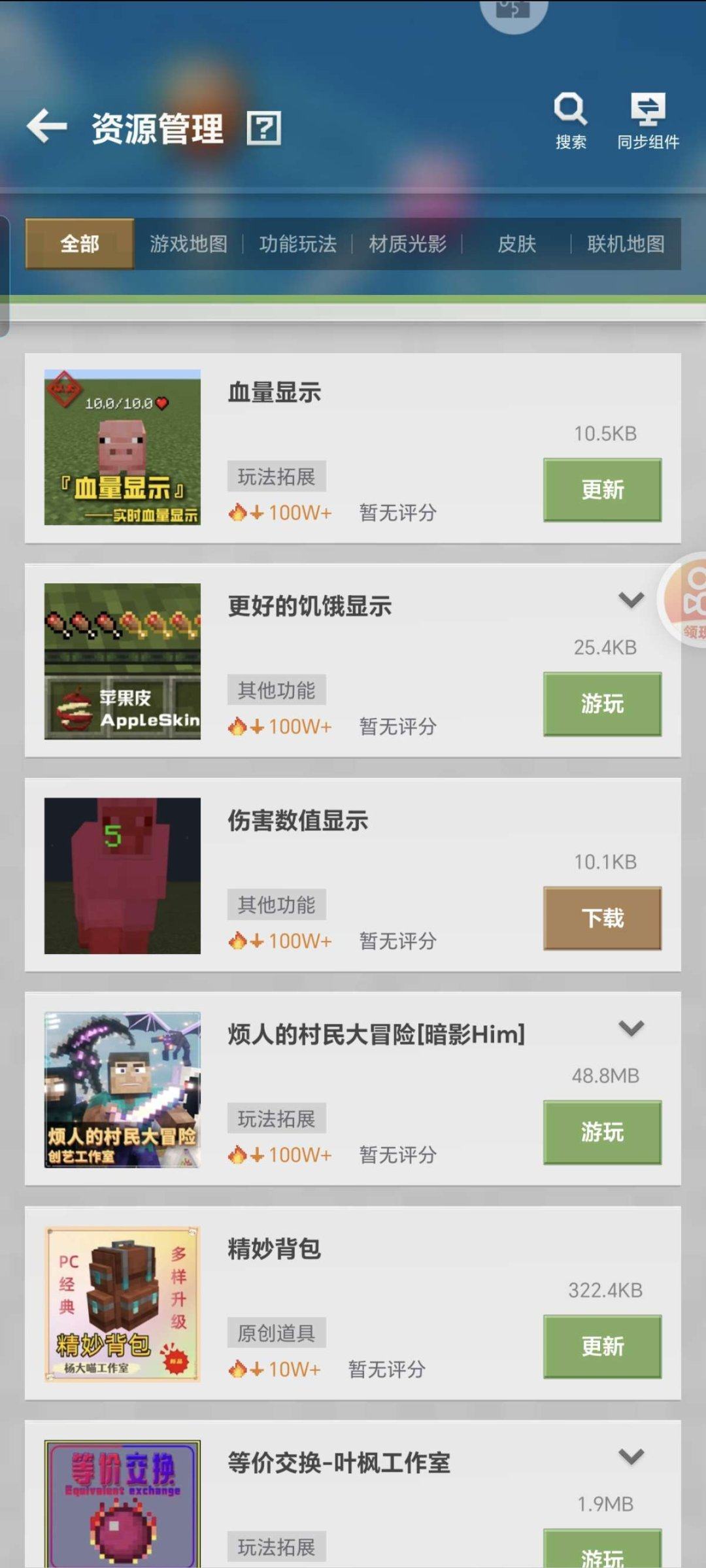Click the AppleSkin 苹果皮 thumbnail
Viewport: 706px width, 1568px height.
pos(122,660)
